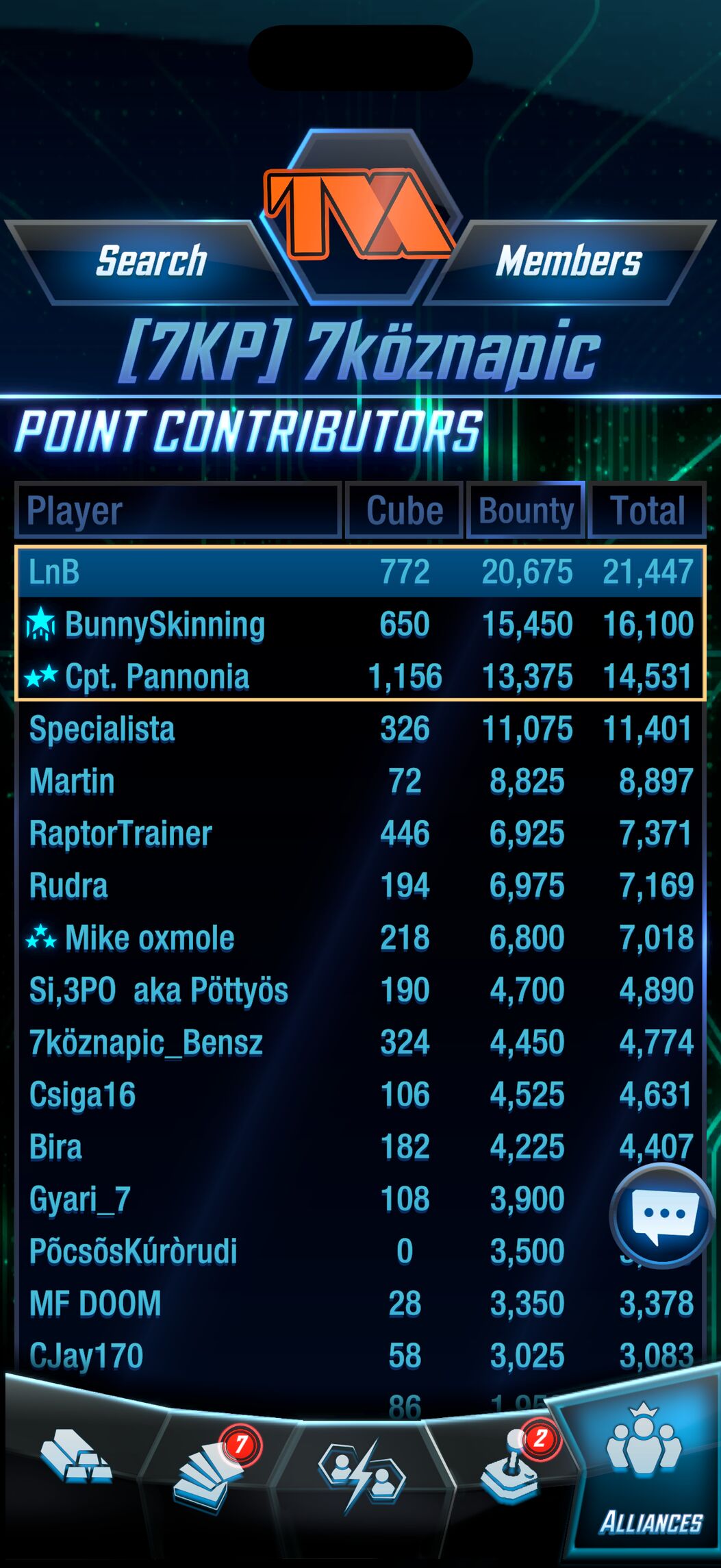The width and height of the screenshot is (721, 1568).
Task: Go to the battle play tab
Action: 362,1471
